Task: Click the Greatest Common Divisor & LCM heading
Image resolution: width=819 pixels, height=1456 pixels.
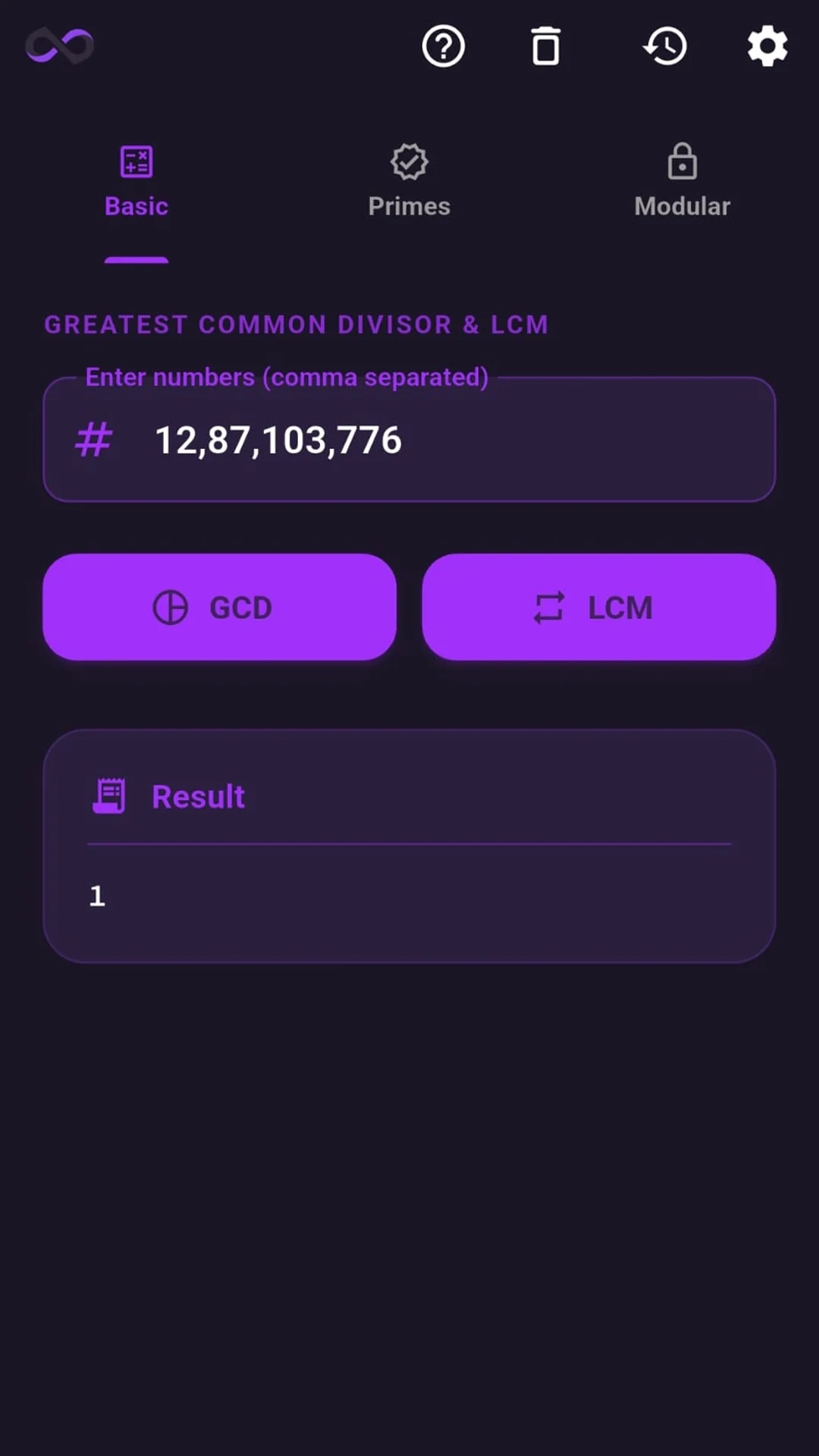Action: (297, 325)
